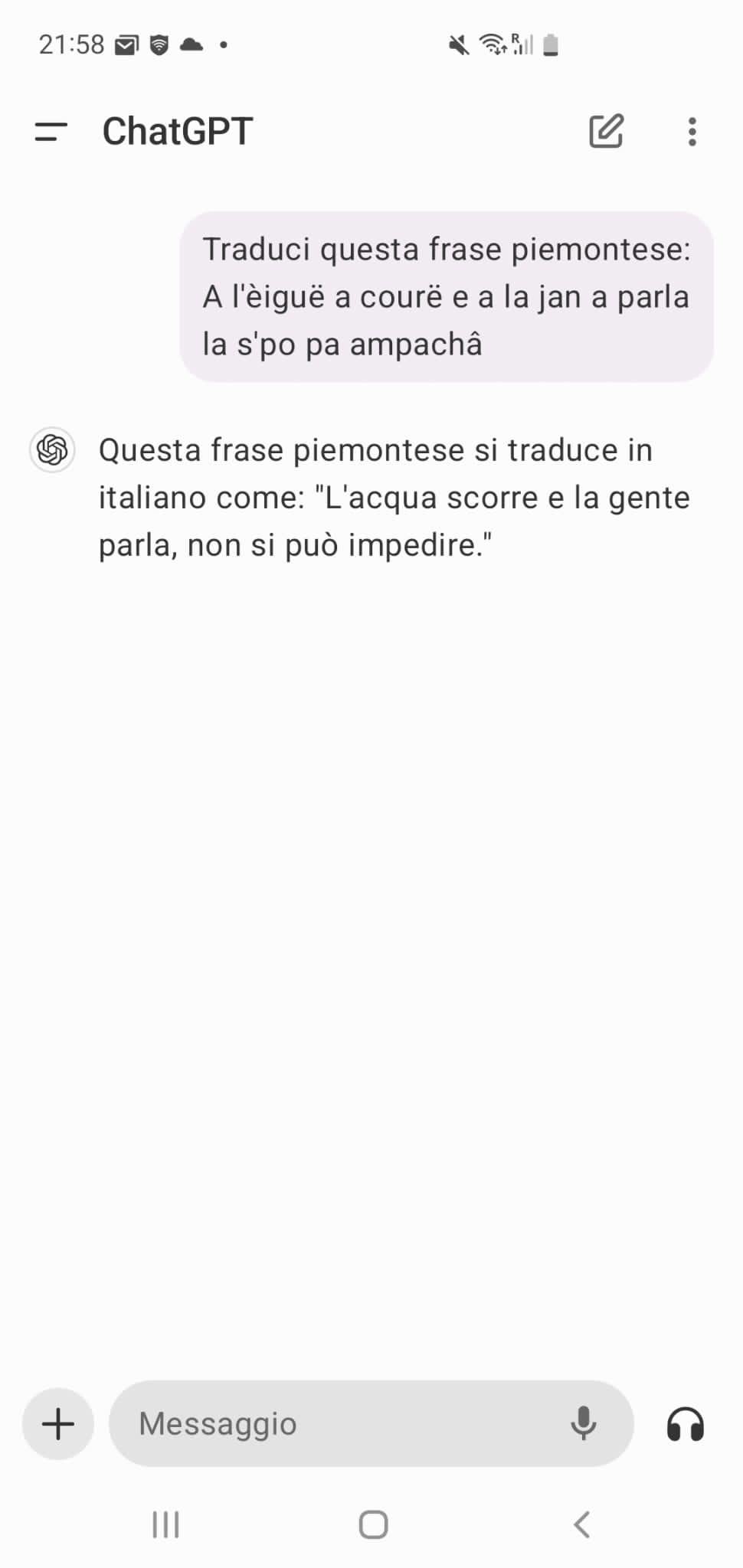Open recent apps from navigation bar
Image resolution: width=743 pixels, height=1568 pixels.
pos(165,1524)
